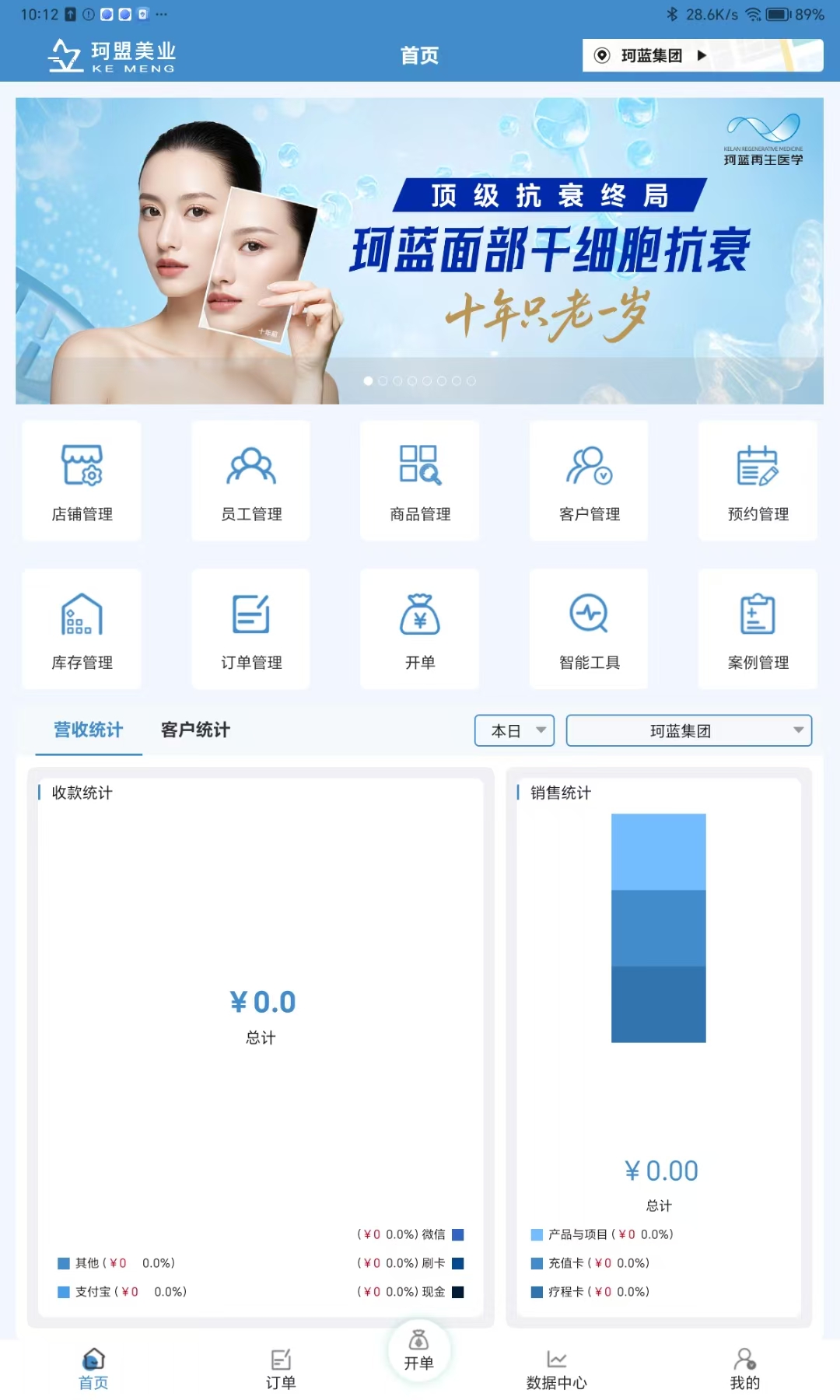840x1400 pixels.
Task: Open 客户管理 (customer management)
Action: (x=589, y=480)
